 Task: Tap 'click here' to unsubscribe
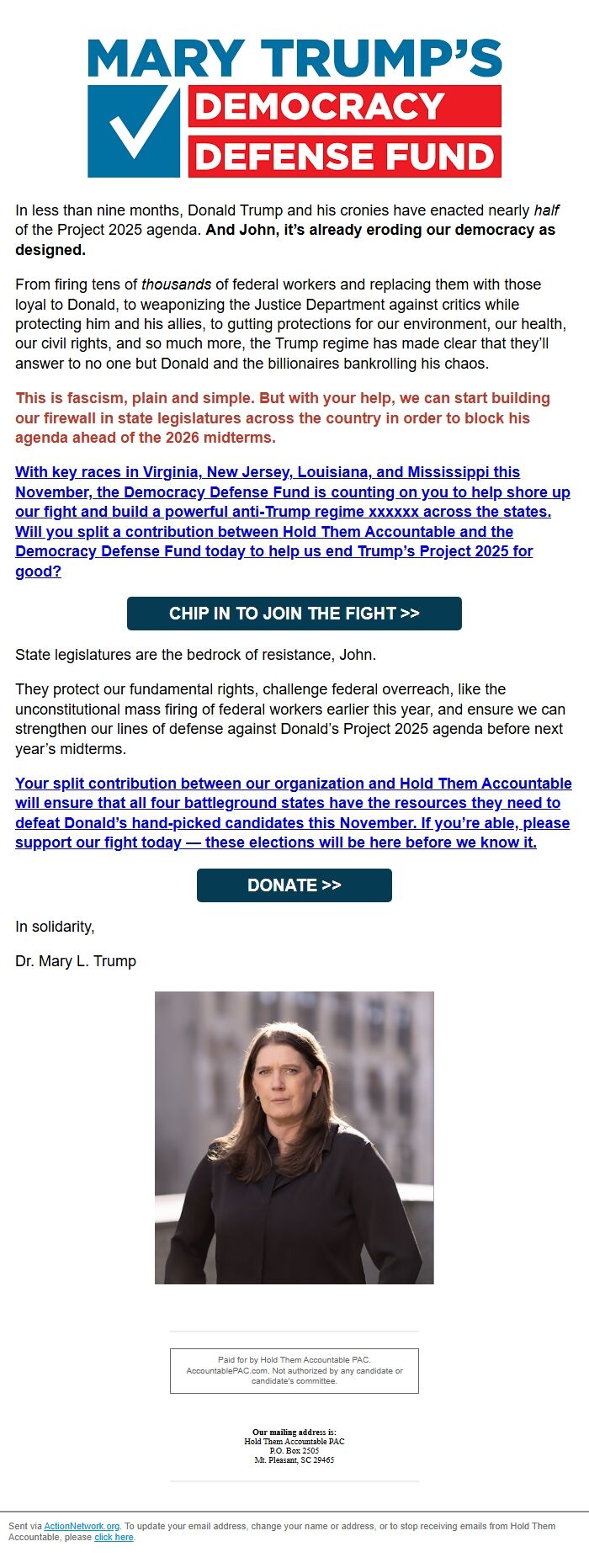click(114, 1537)
